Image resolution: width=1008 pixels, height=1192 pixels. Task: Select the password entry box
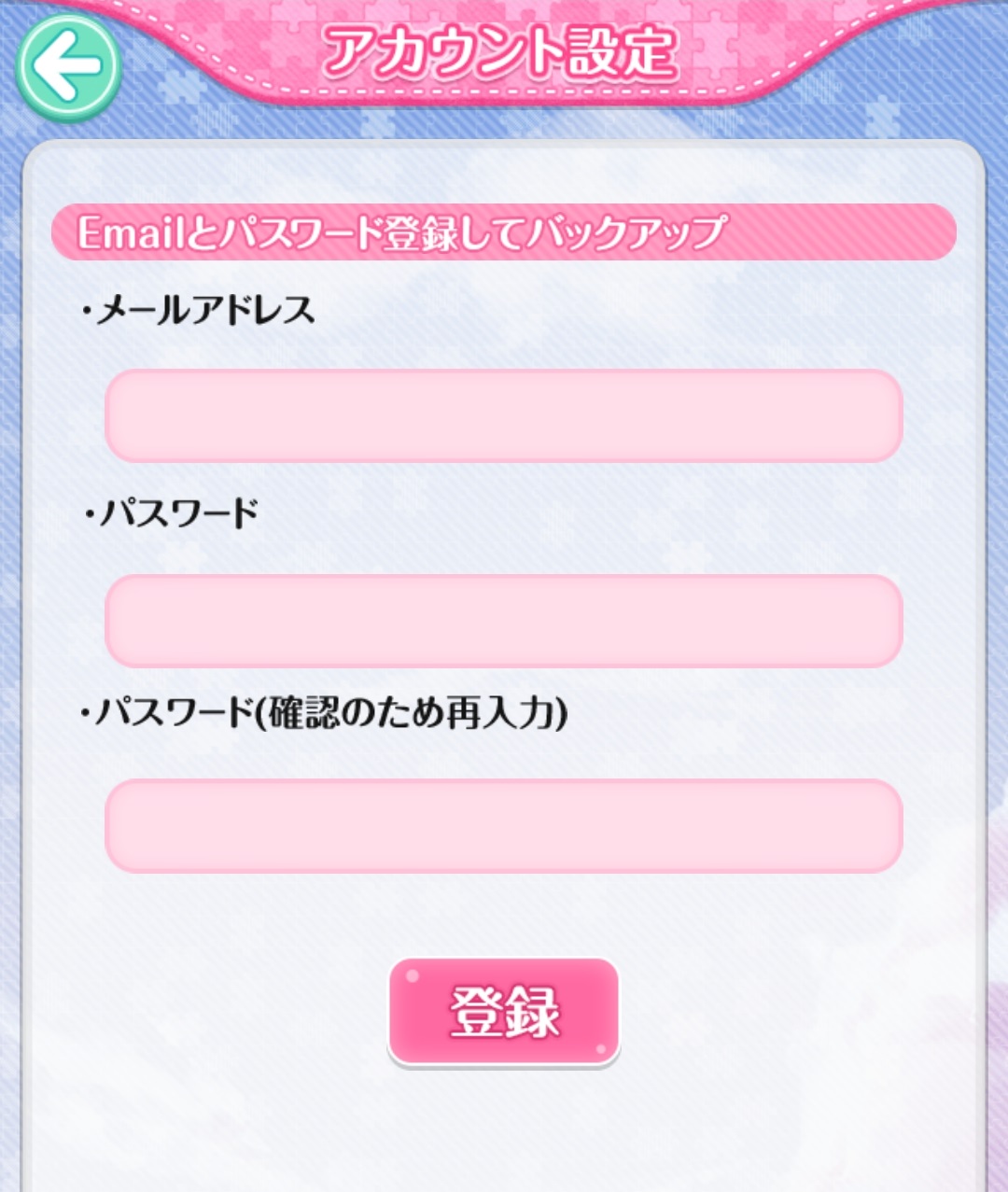pyautogui.click(x=504, y=619)
